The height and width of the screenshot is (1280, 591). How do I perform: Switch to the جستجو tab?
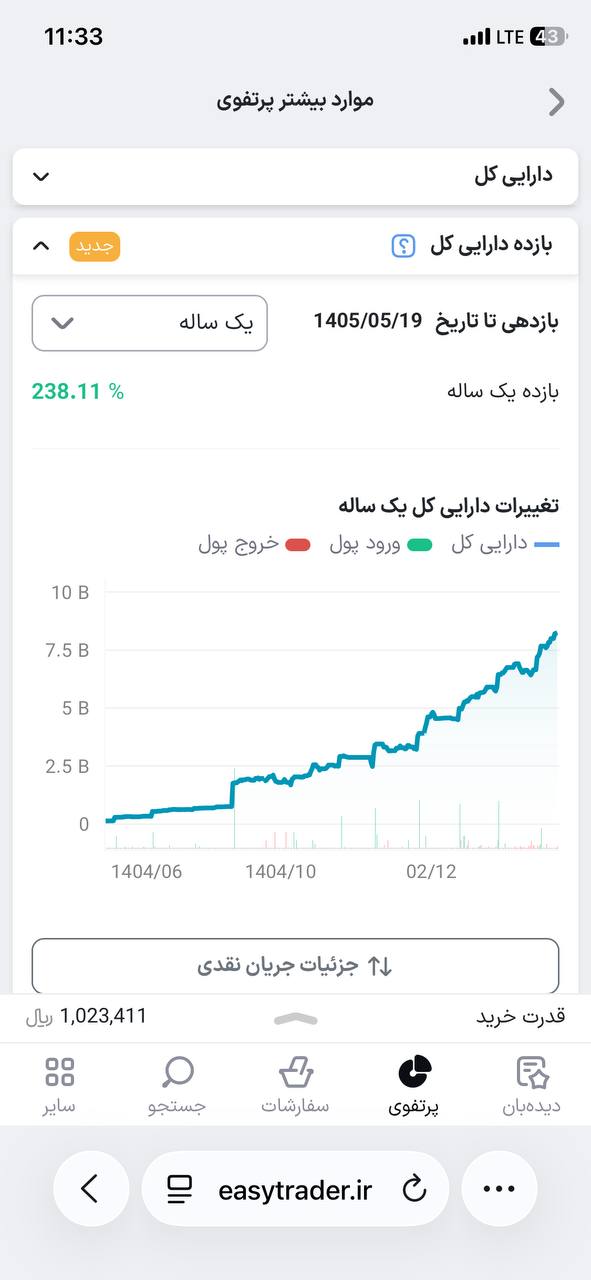click(177, 1085)
